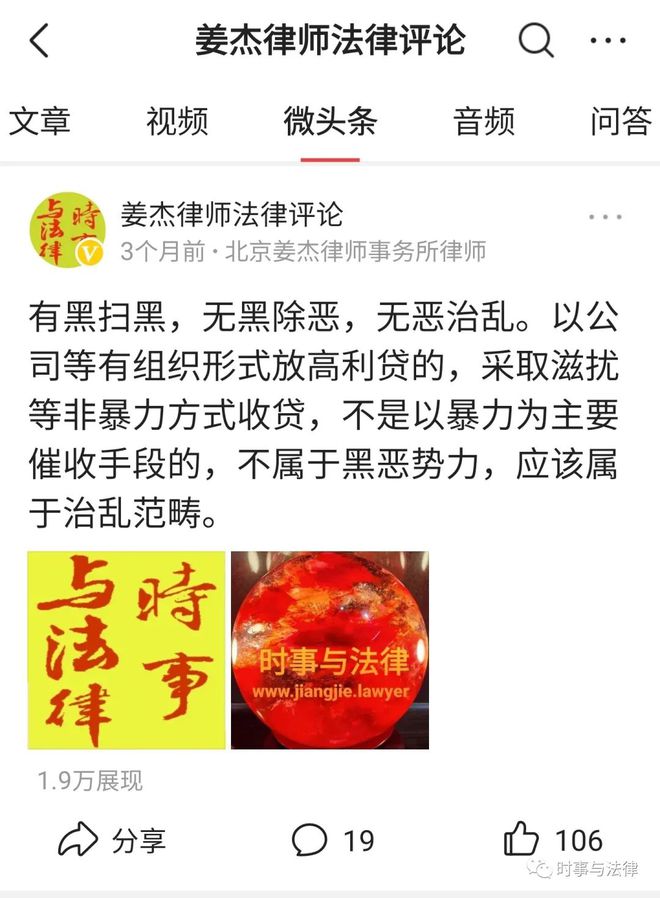Like the post with 106 likes
The height and width of the screenshot is (898, 660).
pos(553,840)
